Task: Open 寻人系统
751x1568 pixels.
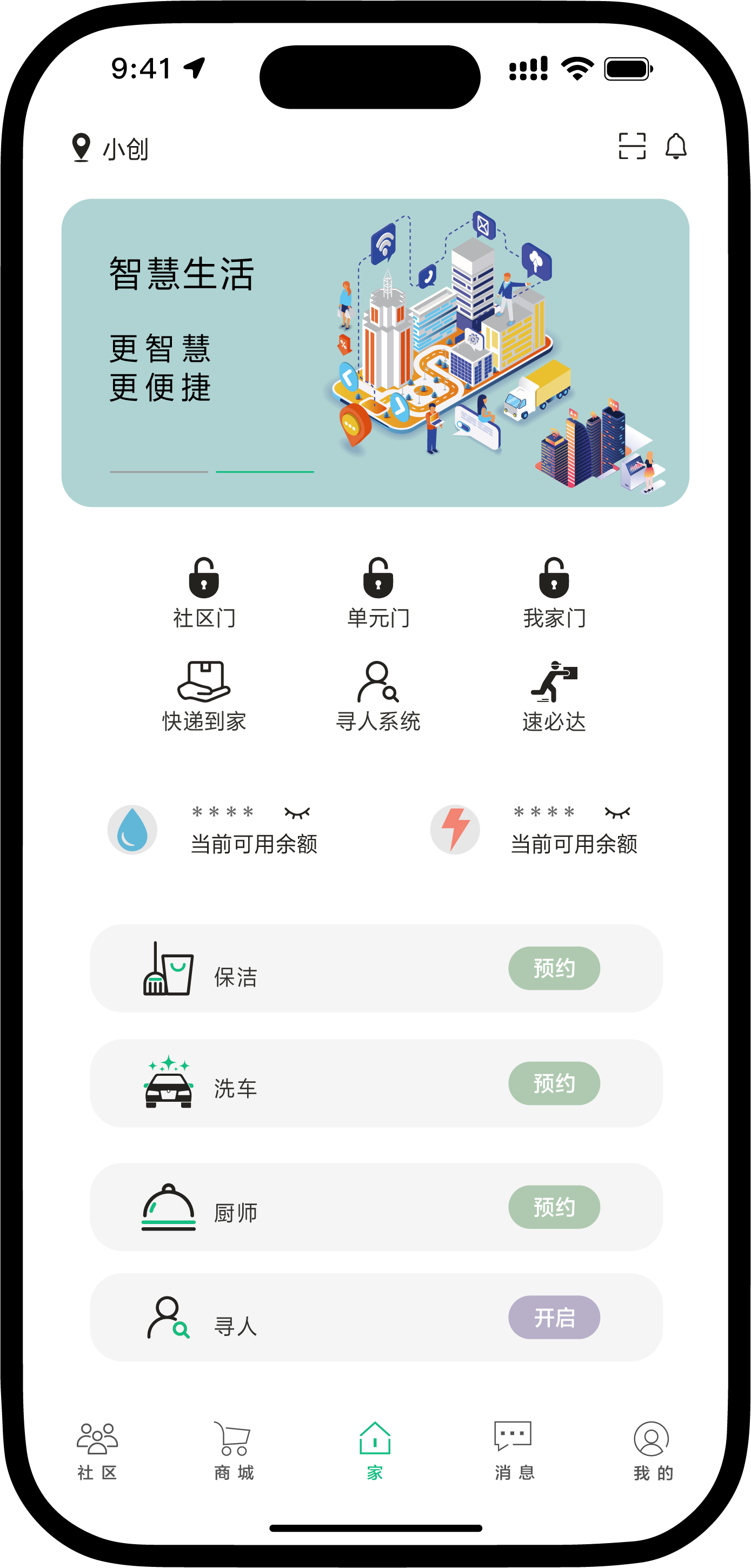Action: pyautogui.click(x=378, y=696)
